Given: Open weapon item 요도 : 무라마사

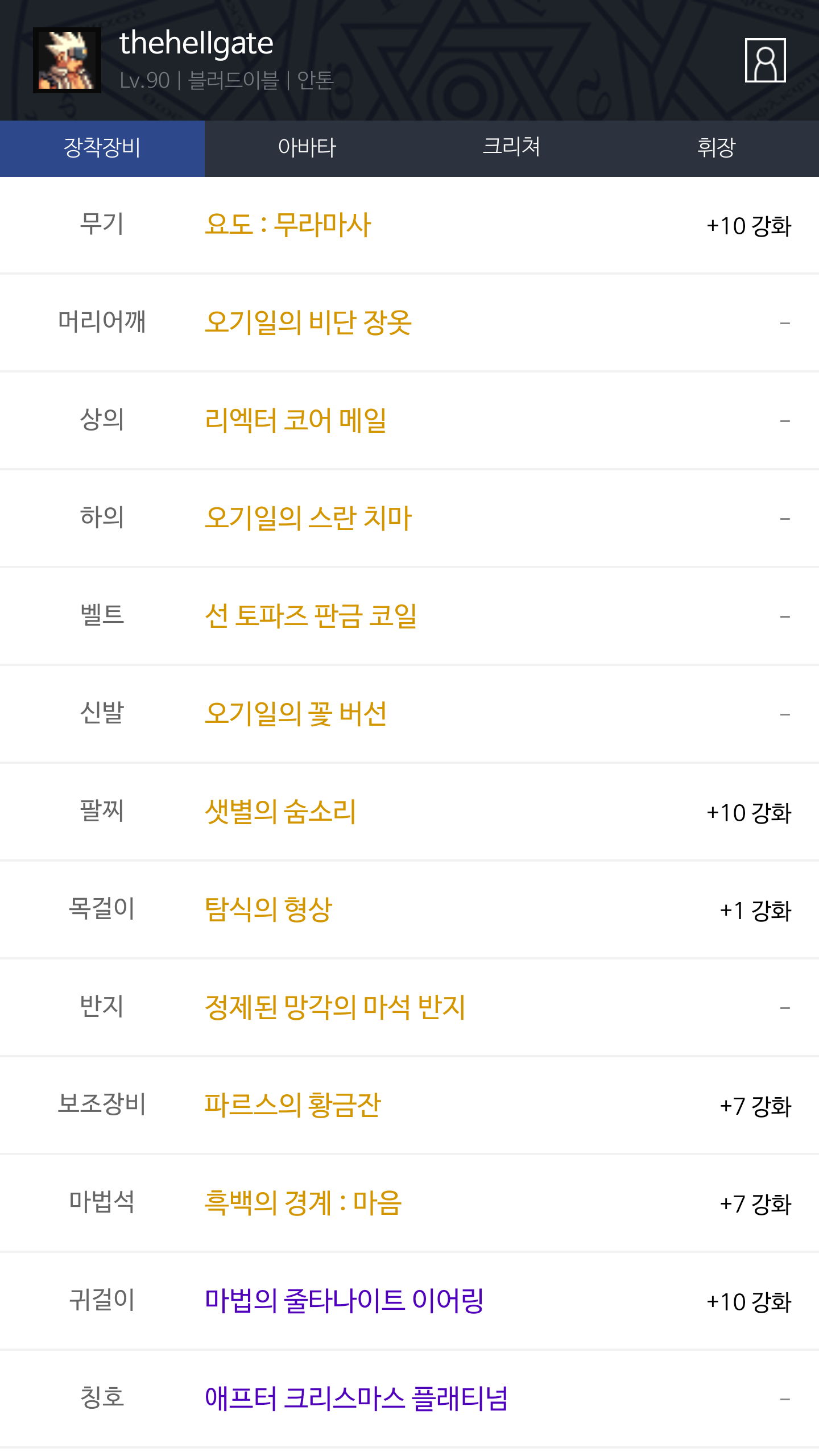Looking at the screenshot, I should click(288, 225).
